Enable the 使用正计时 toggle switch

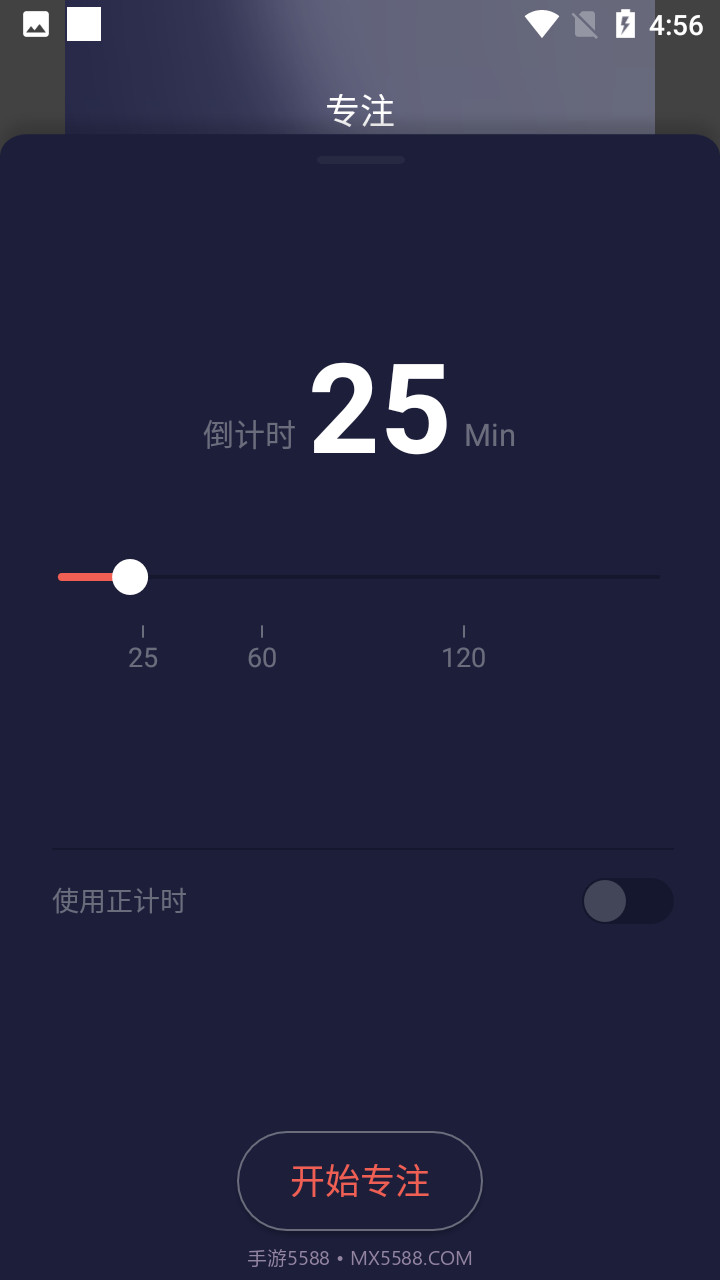[628, 901]
